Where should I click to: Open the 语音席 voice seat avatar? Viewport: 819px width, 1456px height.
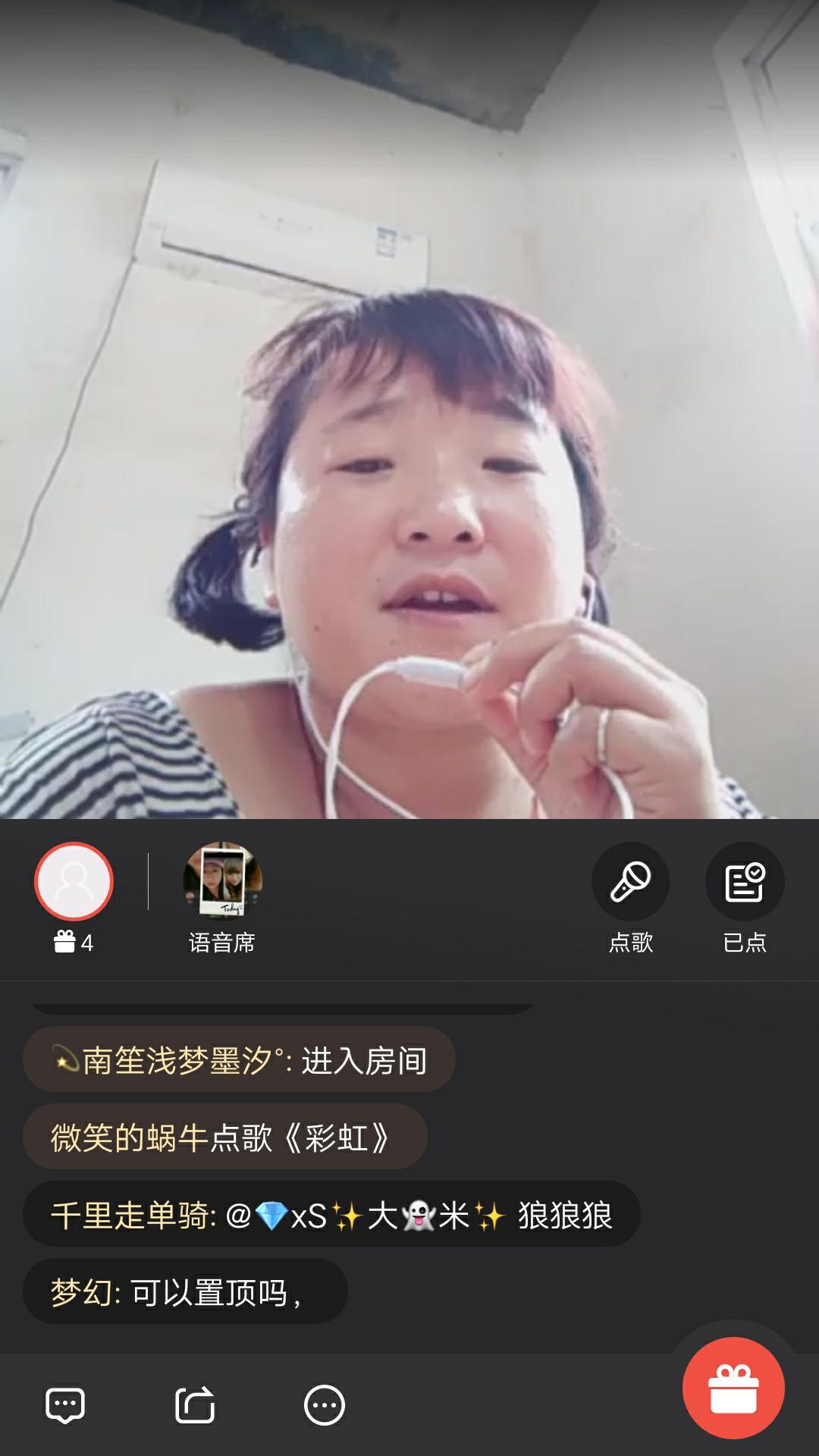(x=222, y=880)
